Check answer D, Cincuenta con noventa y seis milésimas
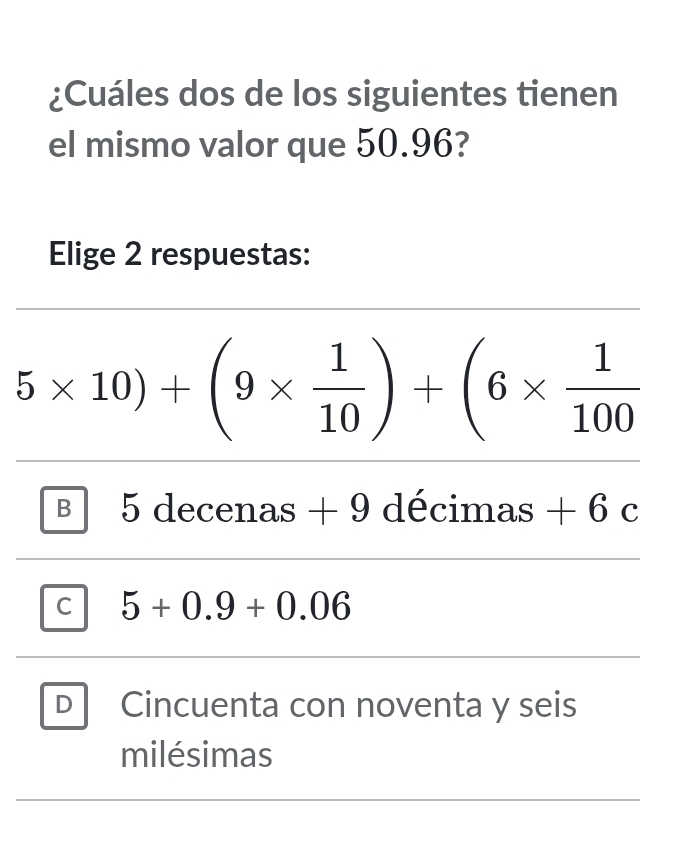 click(x=64, y=706)
